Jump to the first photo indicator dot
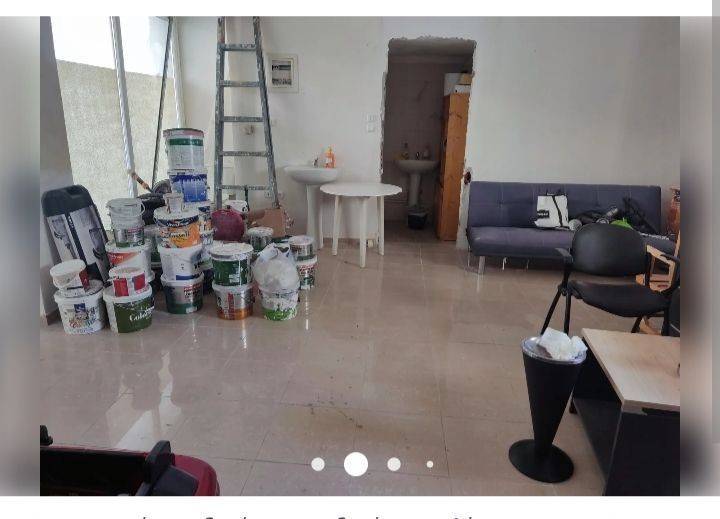 point(318,464)
